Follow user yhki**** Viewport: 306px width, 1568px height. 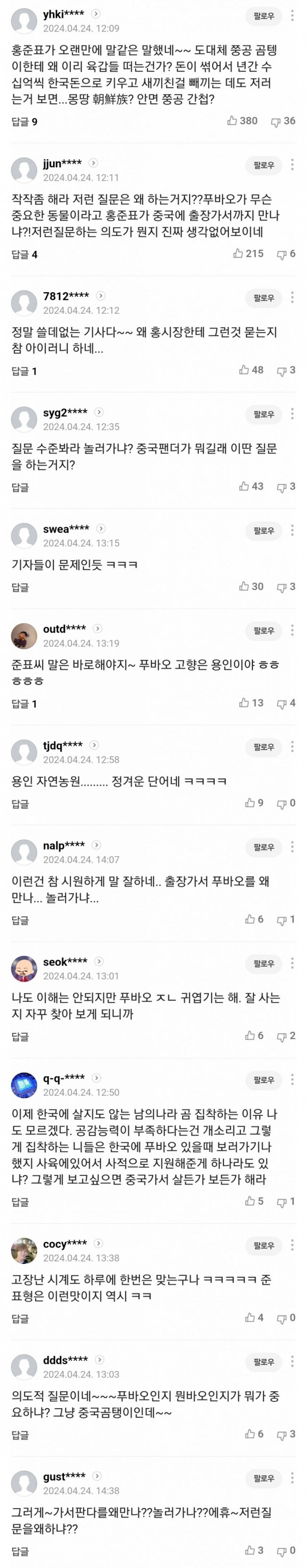263,16
